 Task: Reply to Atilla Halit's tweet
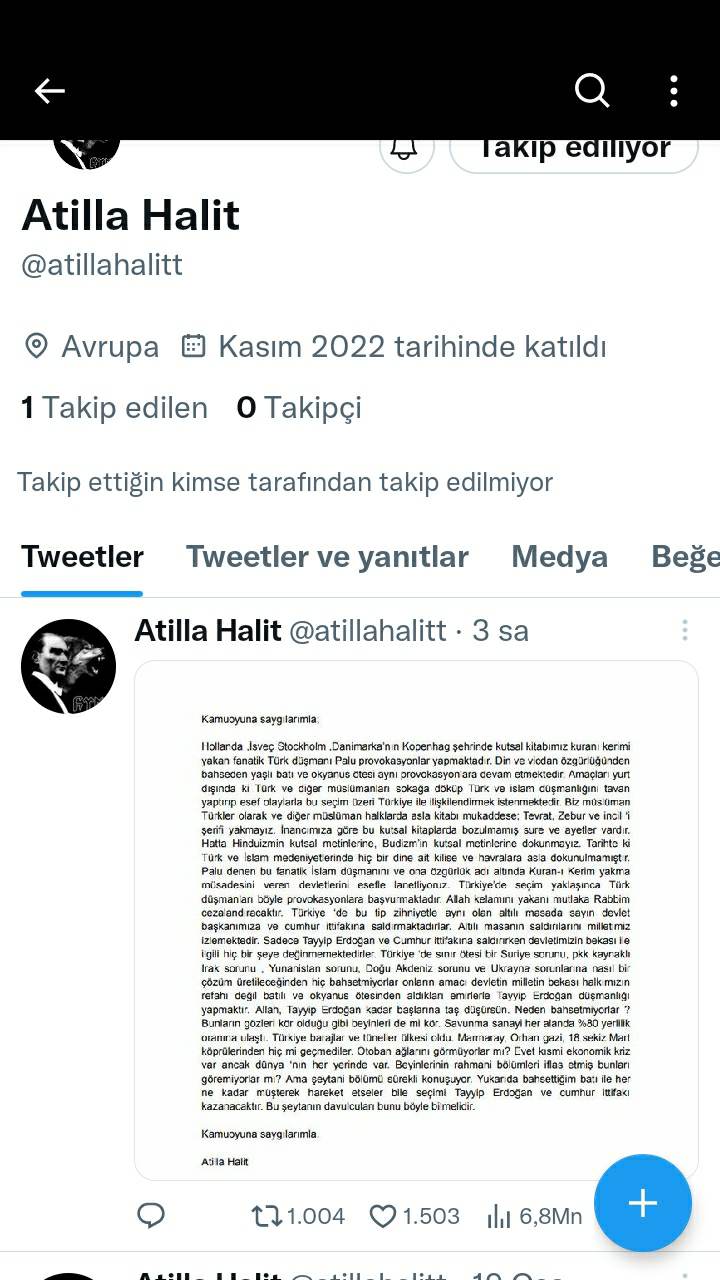tap(151, 1215)
